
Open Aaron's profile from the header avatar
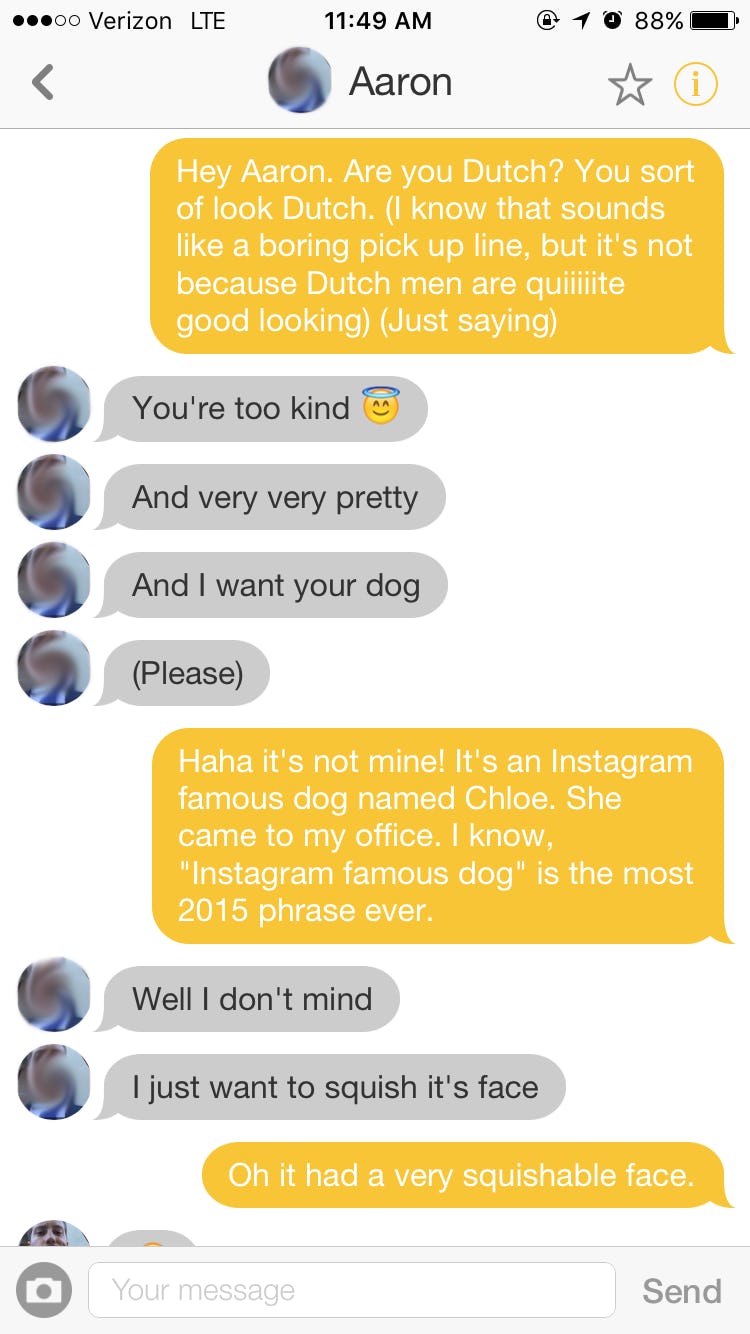[300, 80]
